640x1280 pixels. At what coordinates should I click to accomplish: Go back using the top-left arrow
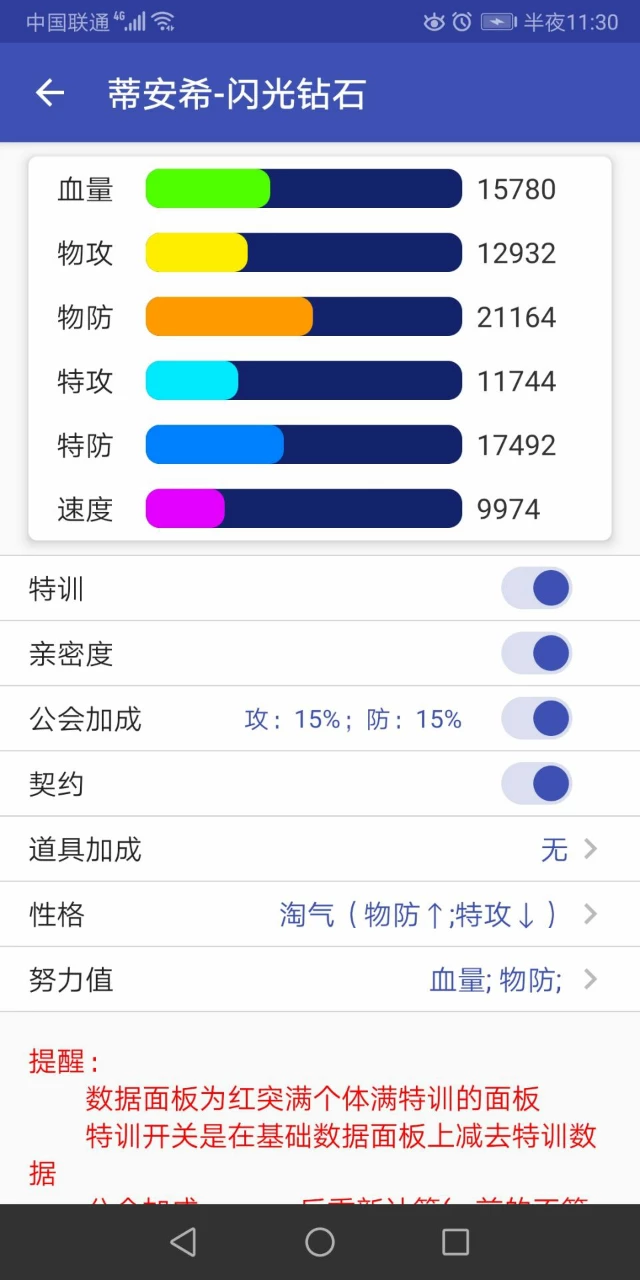point(49,93)
